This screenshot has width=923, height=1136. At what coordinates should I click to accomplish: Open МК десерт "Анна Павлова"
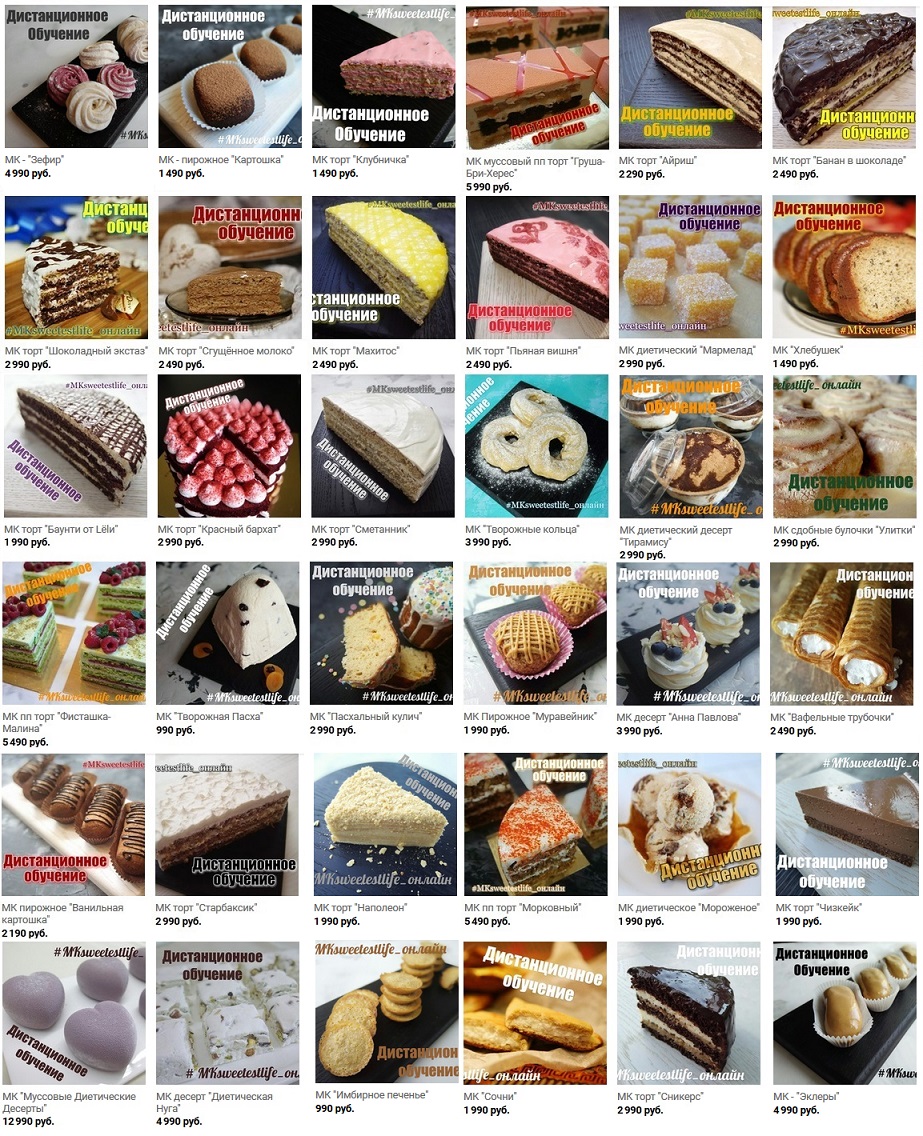click(x=688, y=633)
